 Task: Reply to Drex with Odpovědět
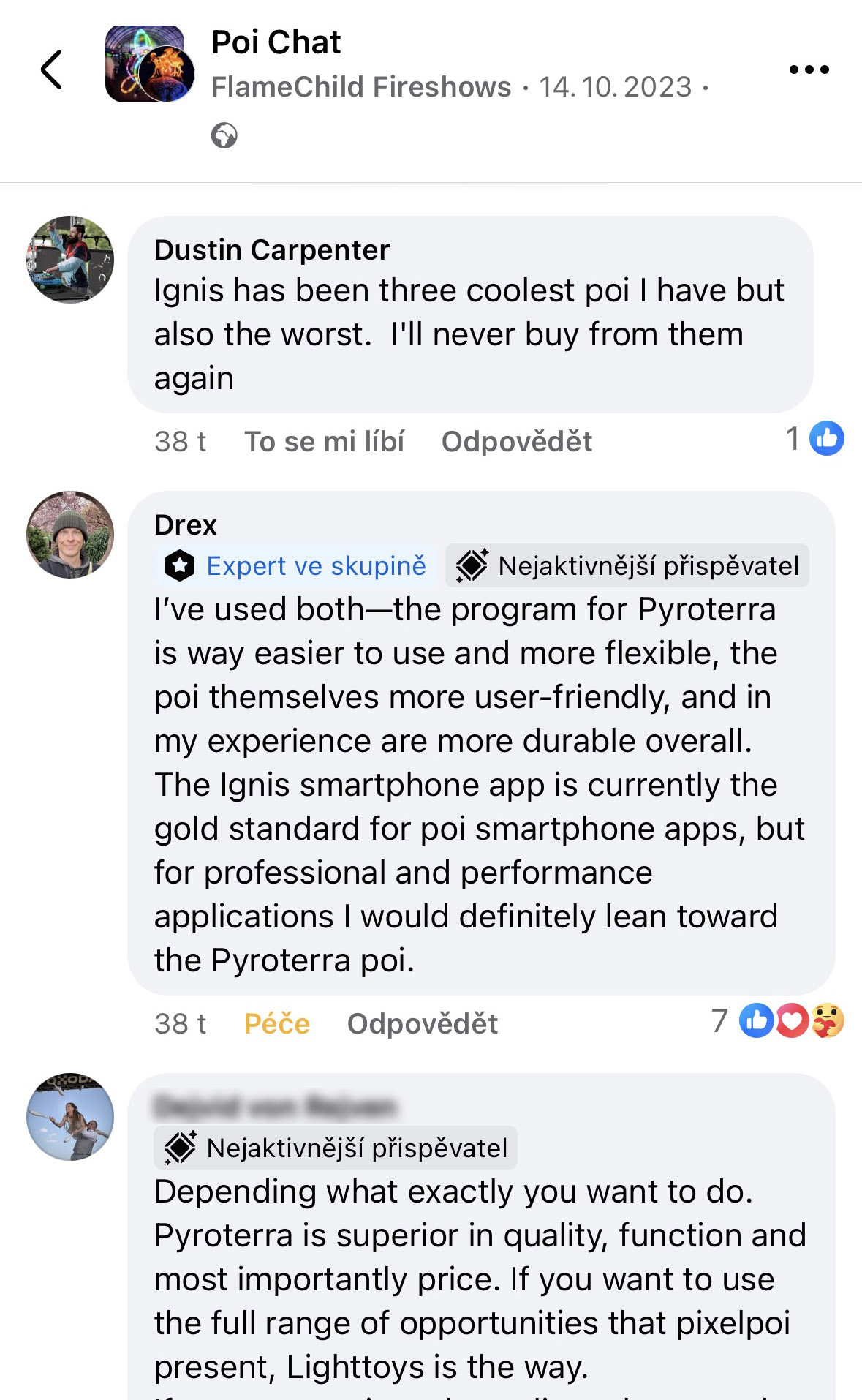[x=421, y=1023]
